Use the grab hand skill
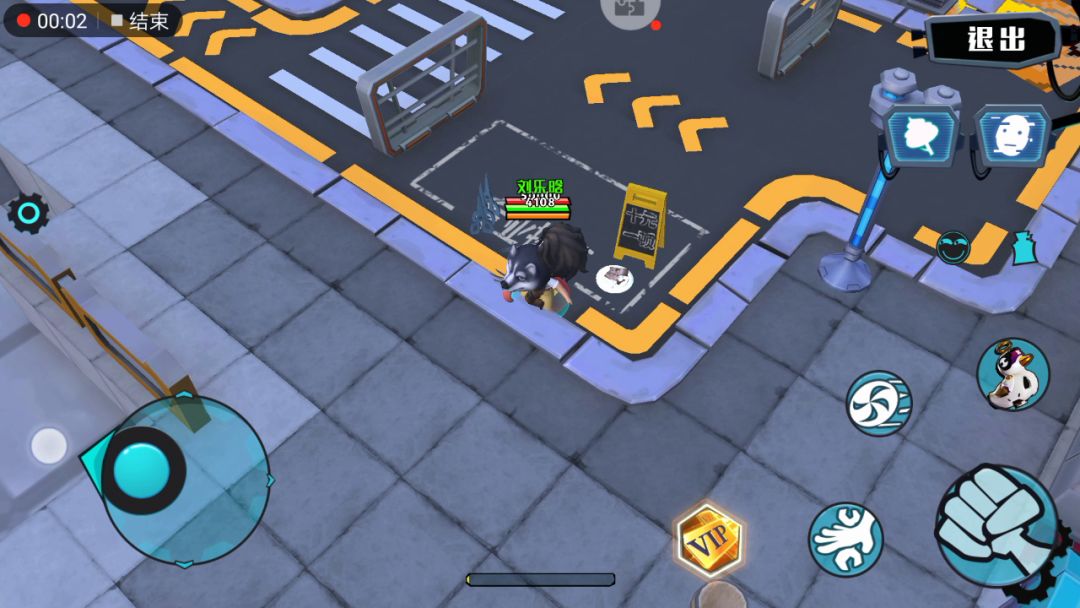The image size is (1080, 608). coord(845,538)
